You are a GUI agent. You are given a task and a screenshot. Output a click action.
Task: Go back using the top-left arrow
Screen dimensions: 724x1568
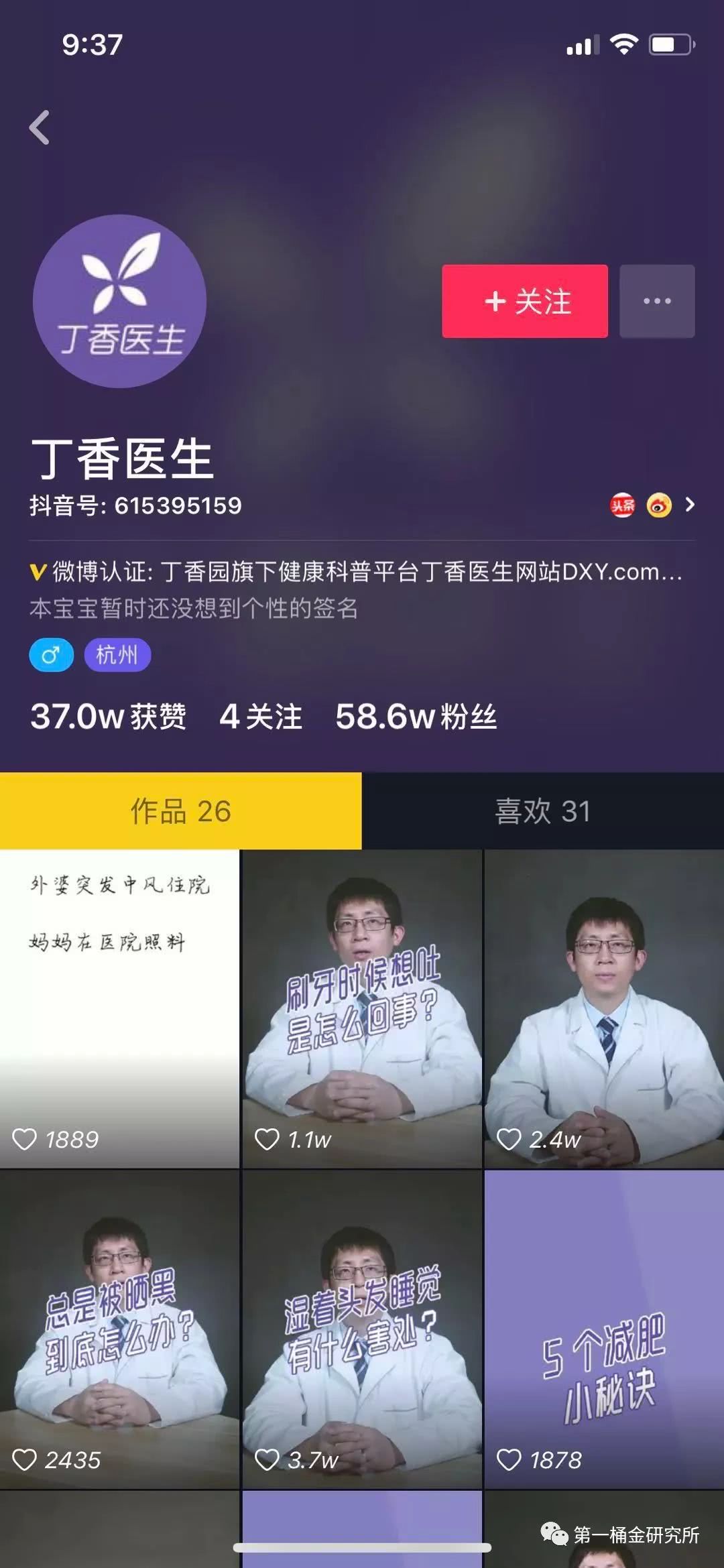tap(40, 127)
